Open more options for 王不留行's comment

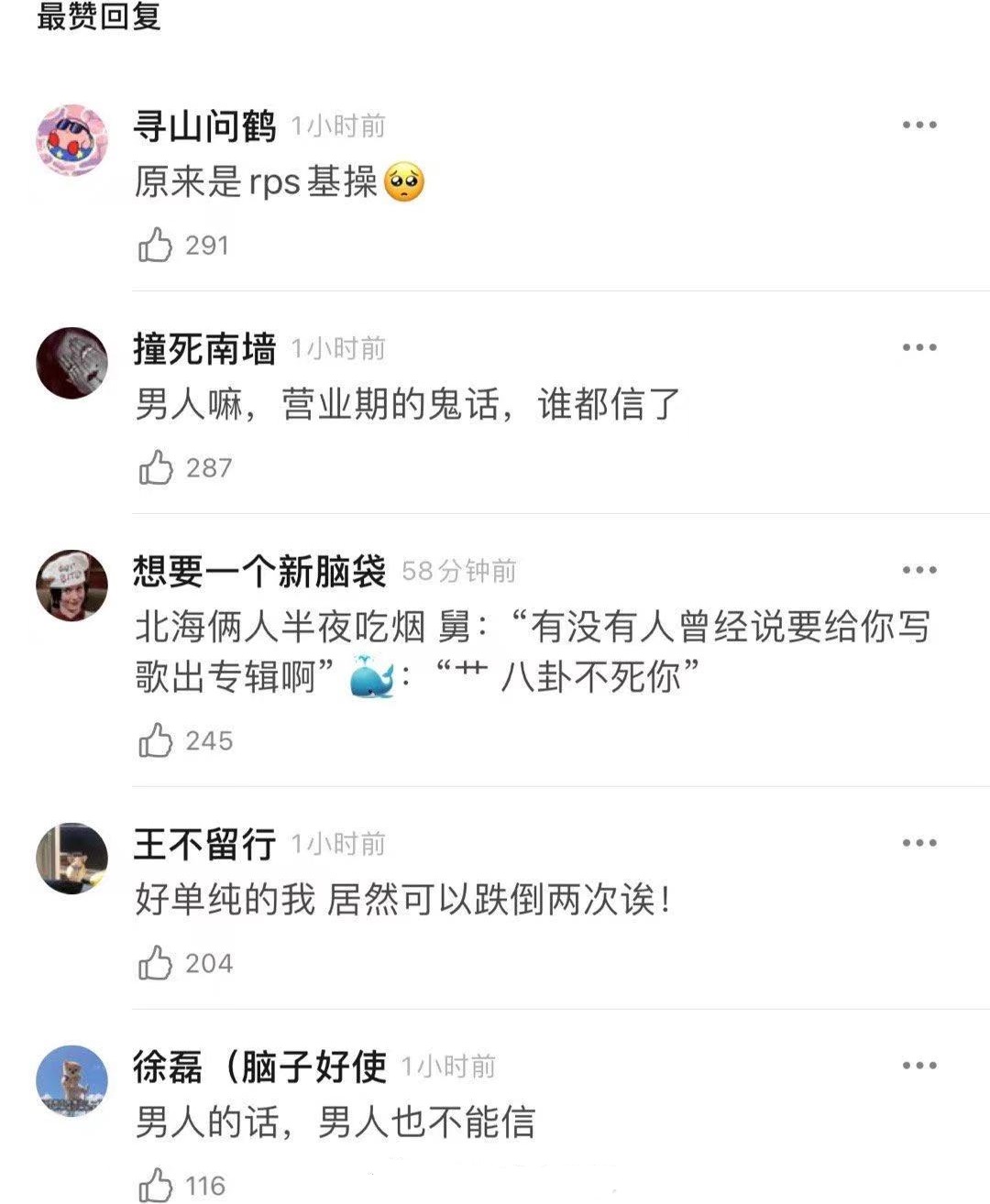pos(918,841)
